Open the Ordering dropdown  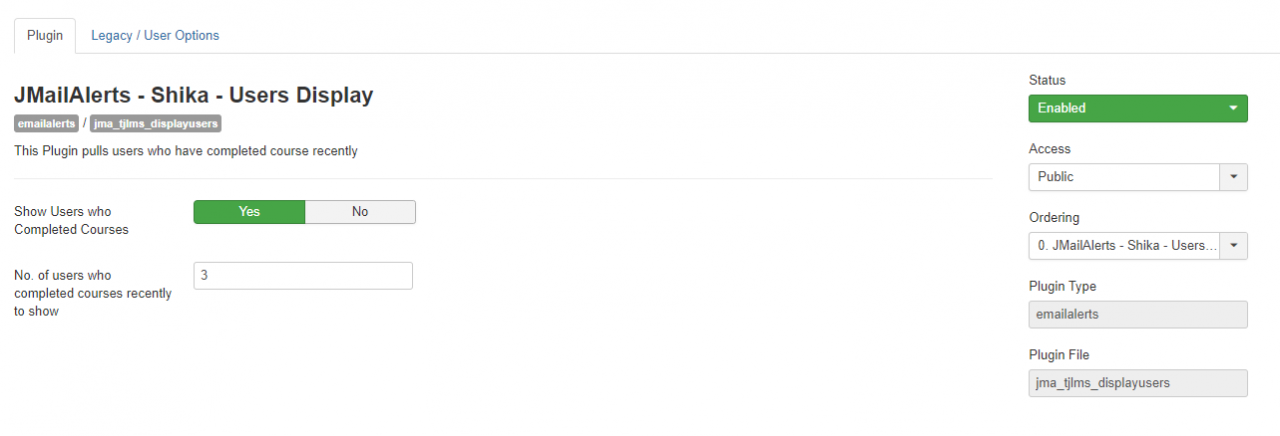coord(1137,246)
